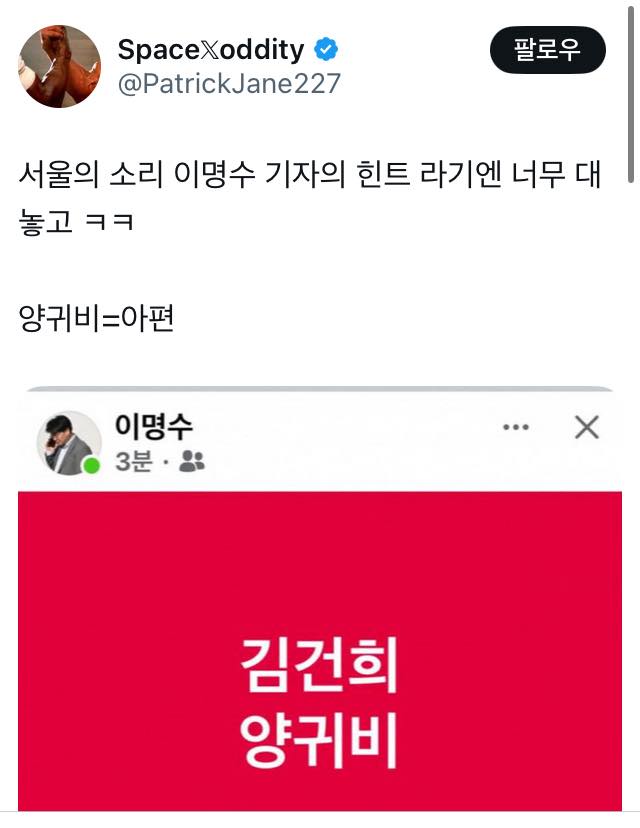Tap the 팔로우 button to follow SpaceXoddity
Viewport: 640px width, 828px height.
click(547, 50)
